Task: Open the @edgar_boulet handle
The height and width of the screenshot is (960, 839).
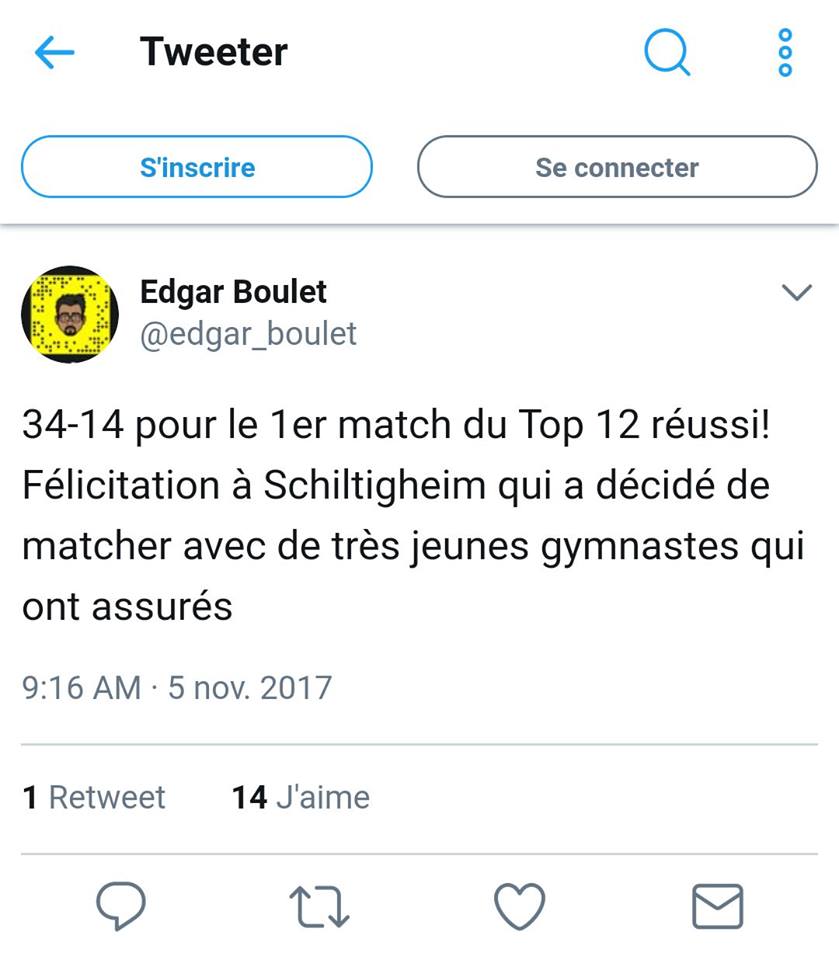Action: pos(248,333)
